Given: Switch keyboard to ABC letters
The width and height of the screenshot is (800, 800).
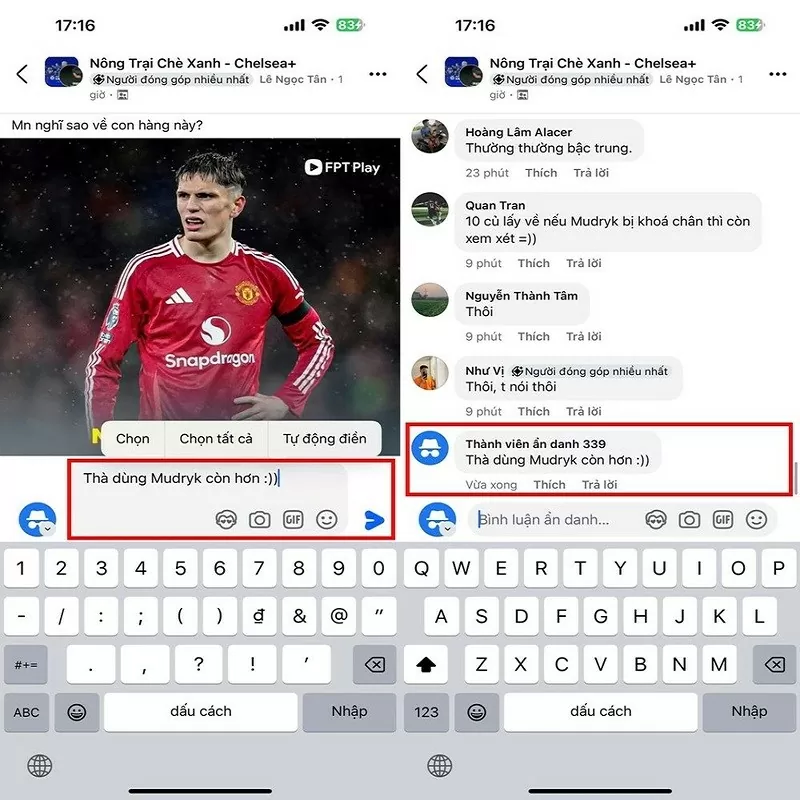Looking at the screenshot, I should click(x=27, y=712).
